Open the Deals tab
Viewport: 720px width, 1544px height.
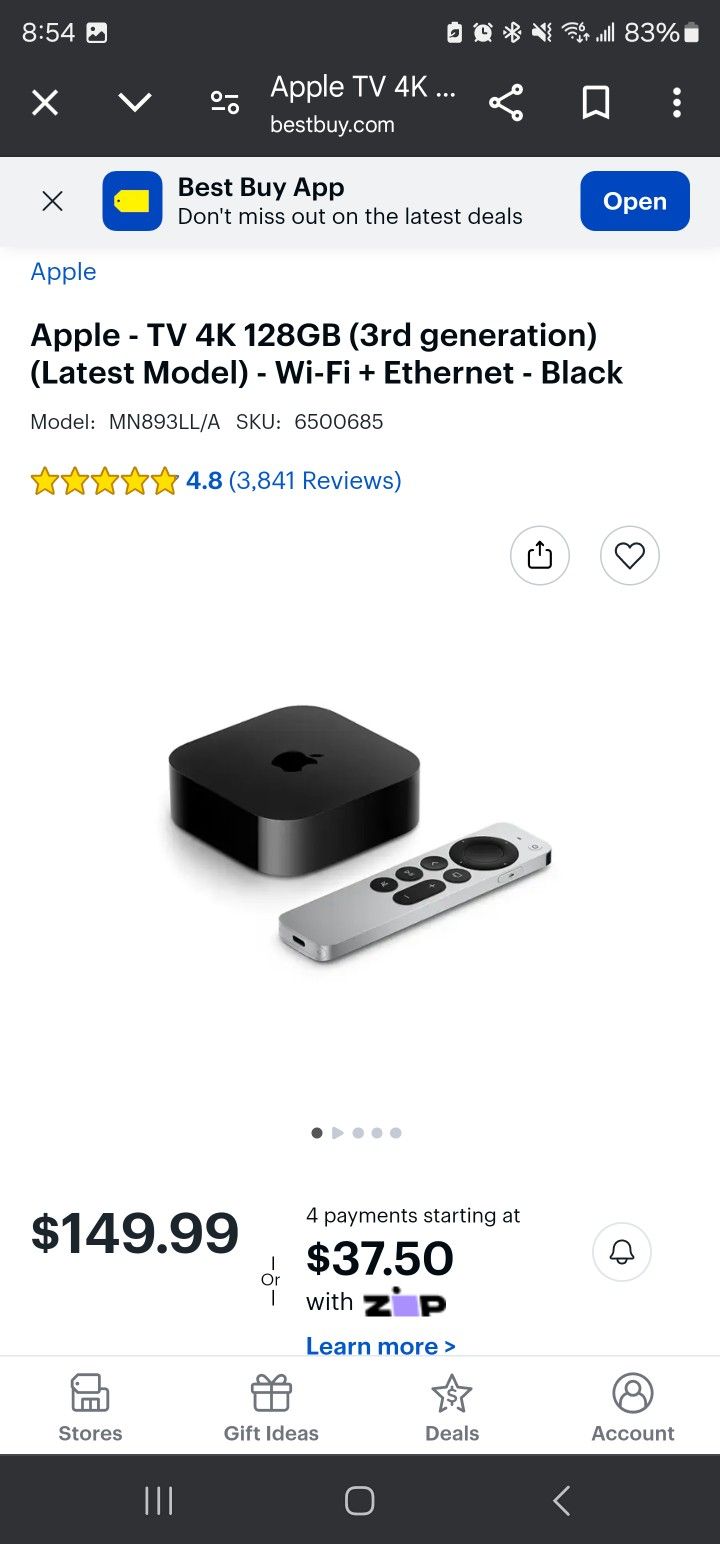pos(452,1407)
